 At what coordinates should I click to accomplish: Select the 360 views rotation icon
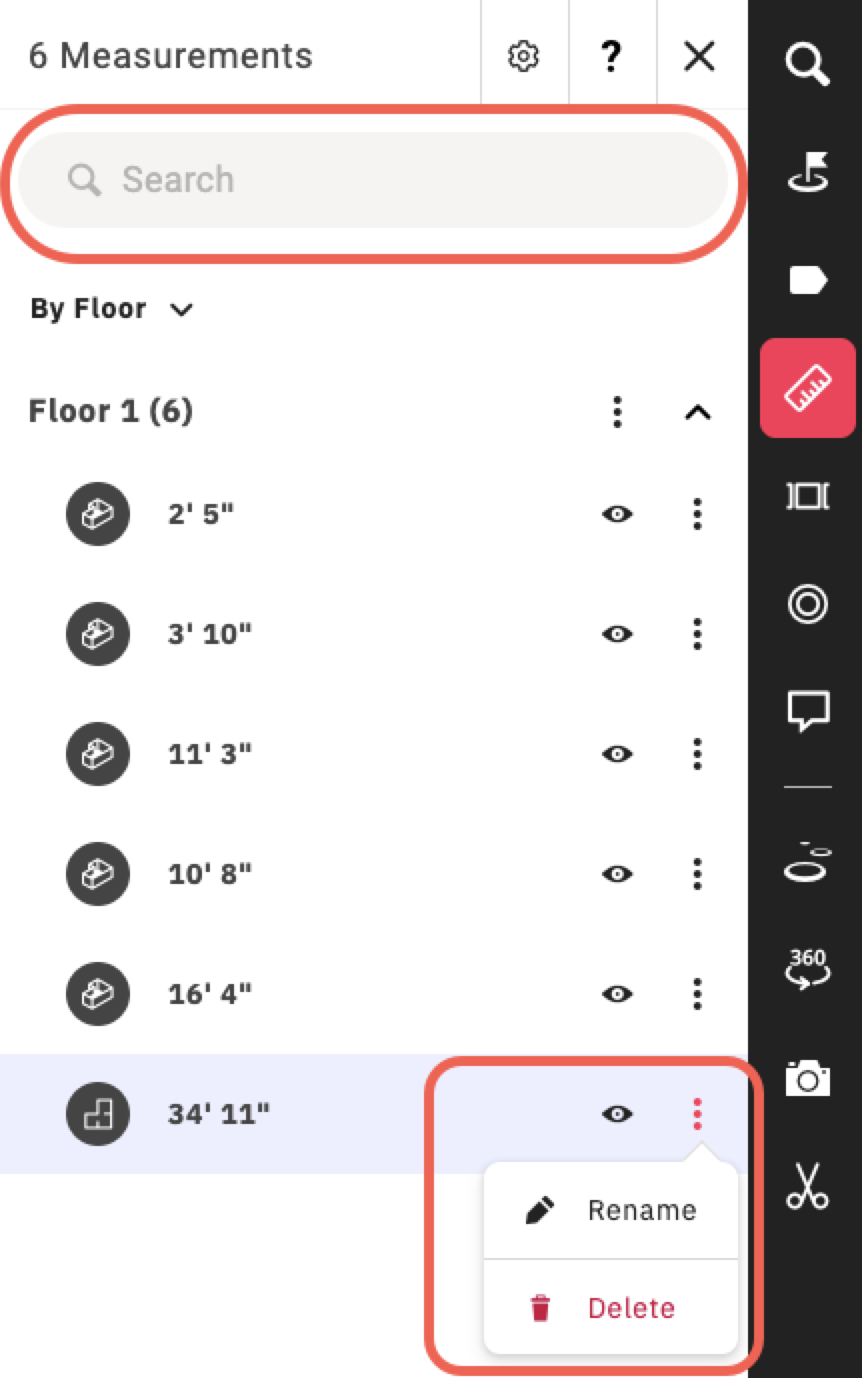coord(808,968)
